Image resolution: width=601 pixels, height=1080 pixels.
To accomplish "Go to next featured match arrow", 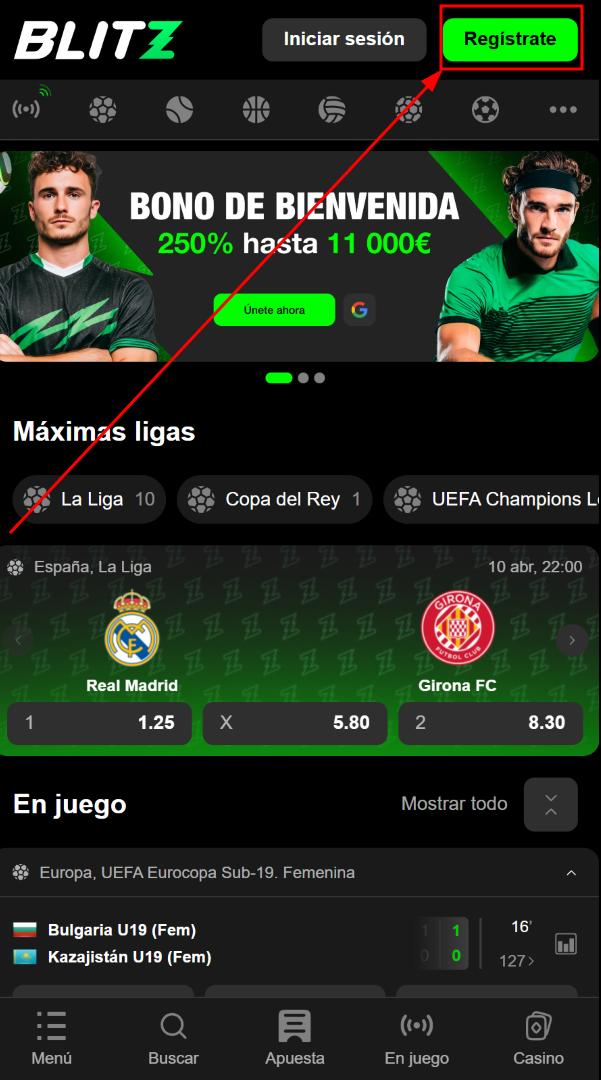I will (572, 640).
